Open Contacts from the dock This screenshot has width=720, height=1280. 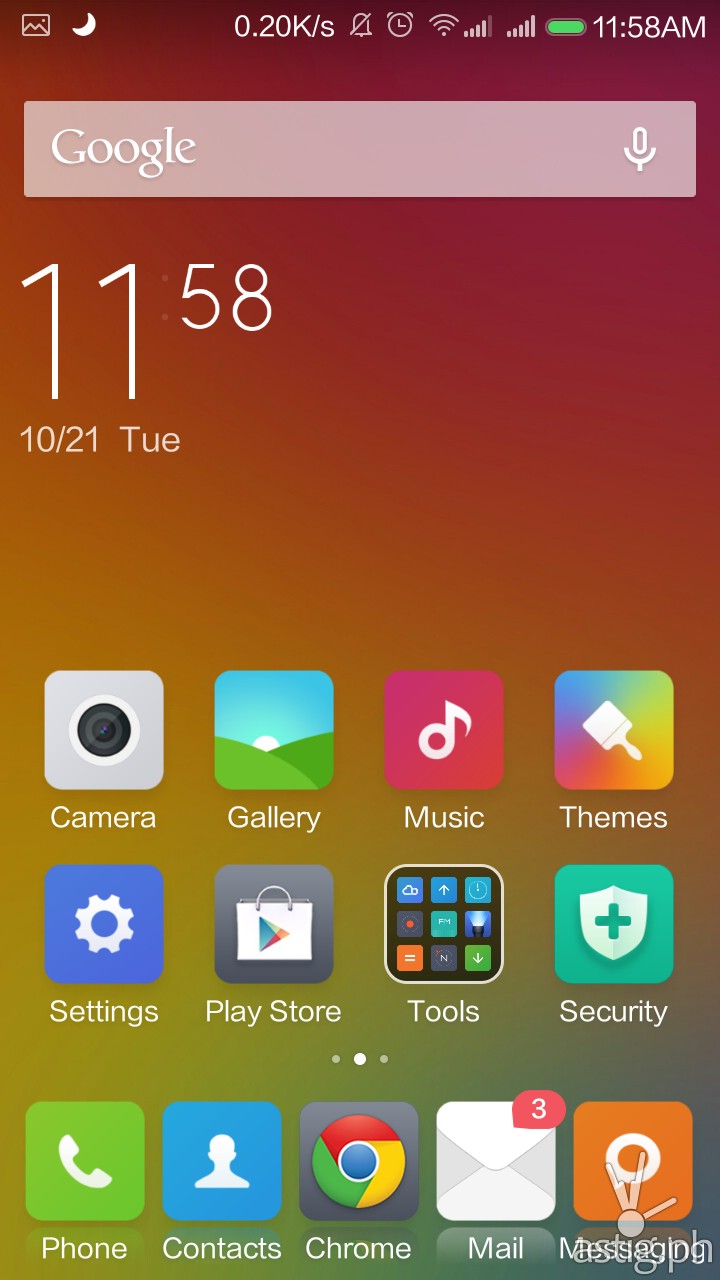click(222, 1161)
